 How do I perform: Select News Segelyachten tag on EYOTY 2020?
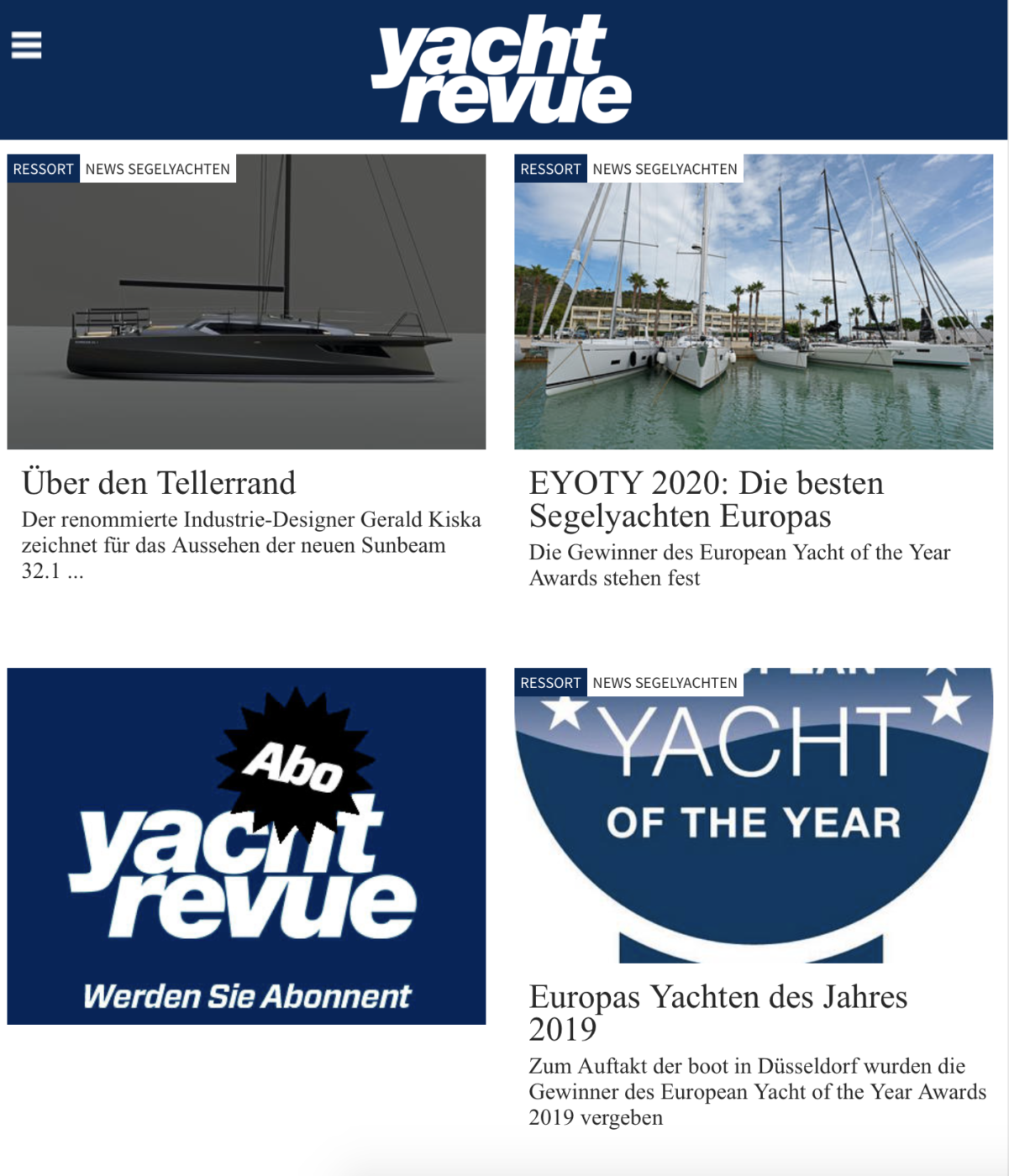coord(665,169)
